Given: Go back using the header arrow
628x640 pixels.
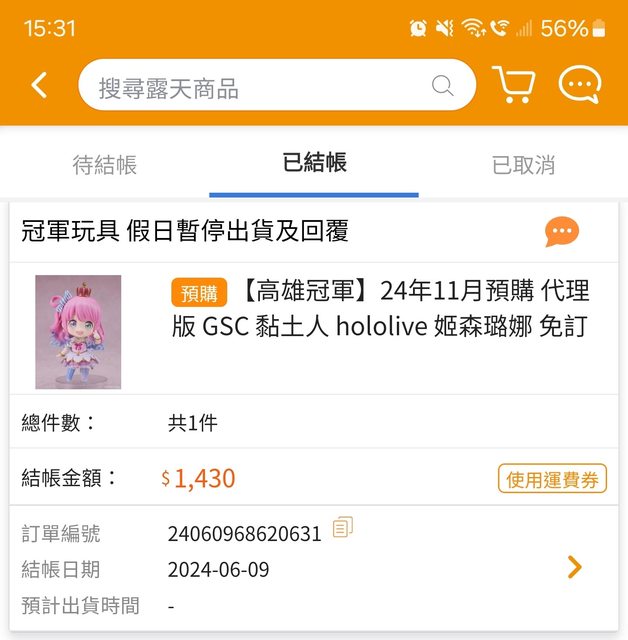Looking at the screenshot, I should pyautogui.click(x=39, y=86).
